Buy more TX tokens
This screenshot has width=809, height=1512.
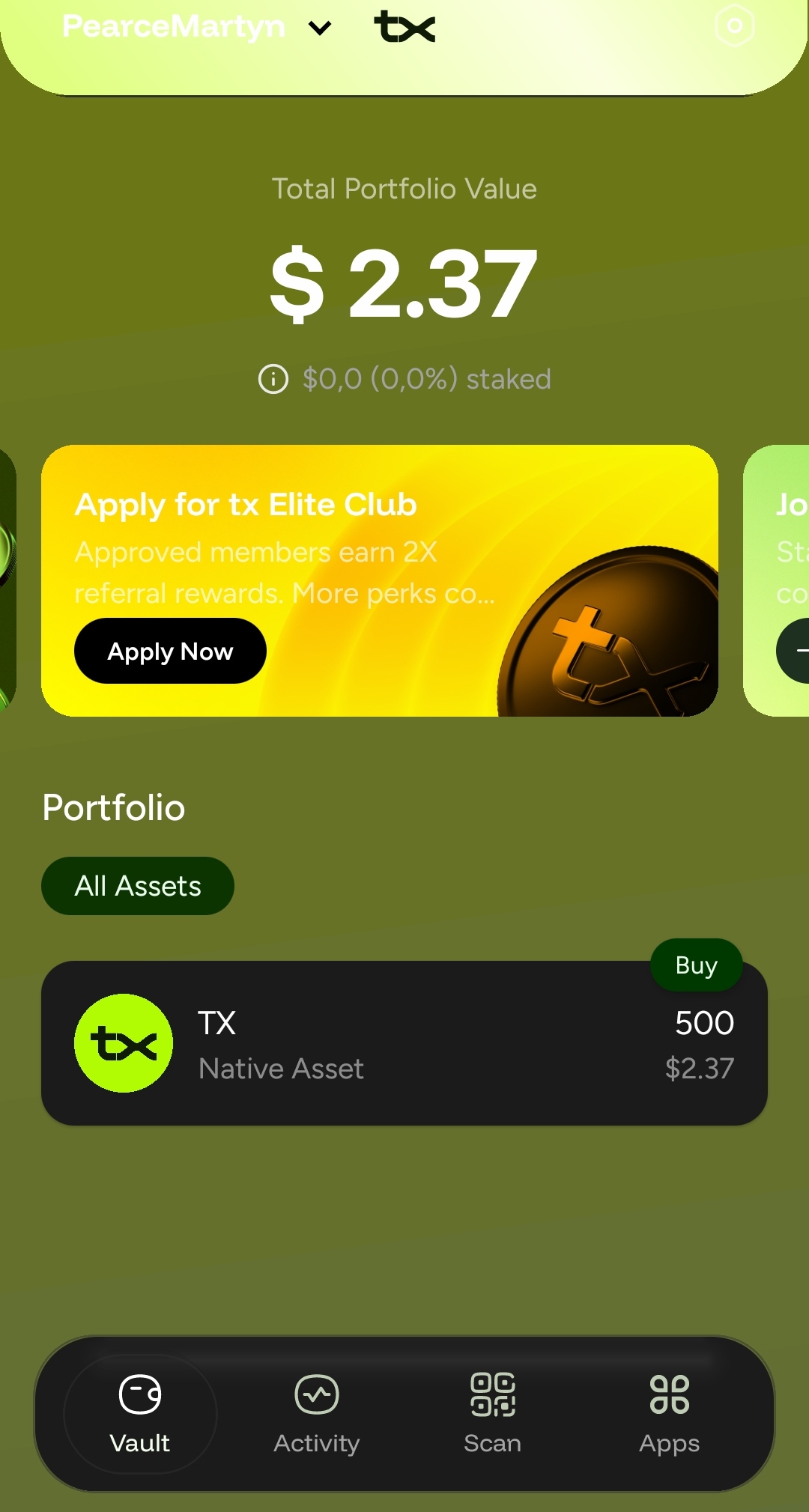[x=696, y=965]
